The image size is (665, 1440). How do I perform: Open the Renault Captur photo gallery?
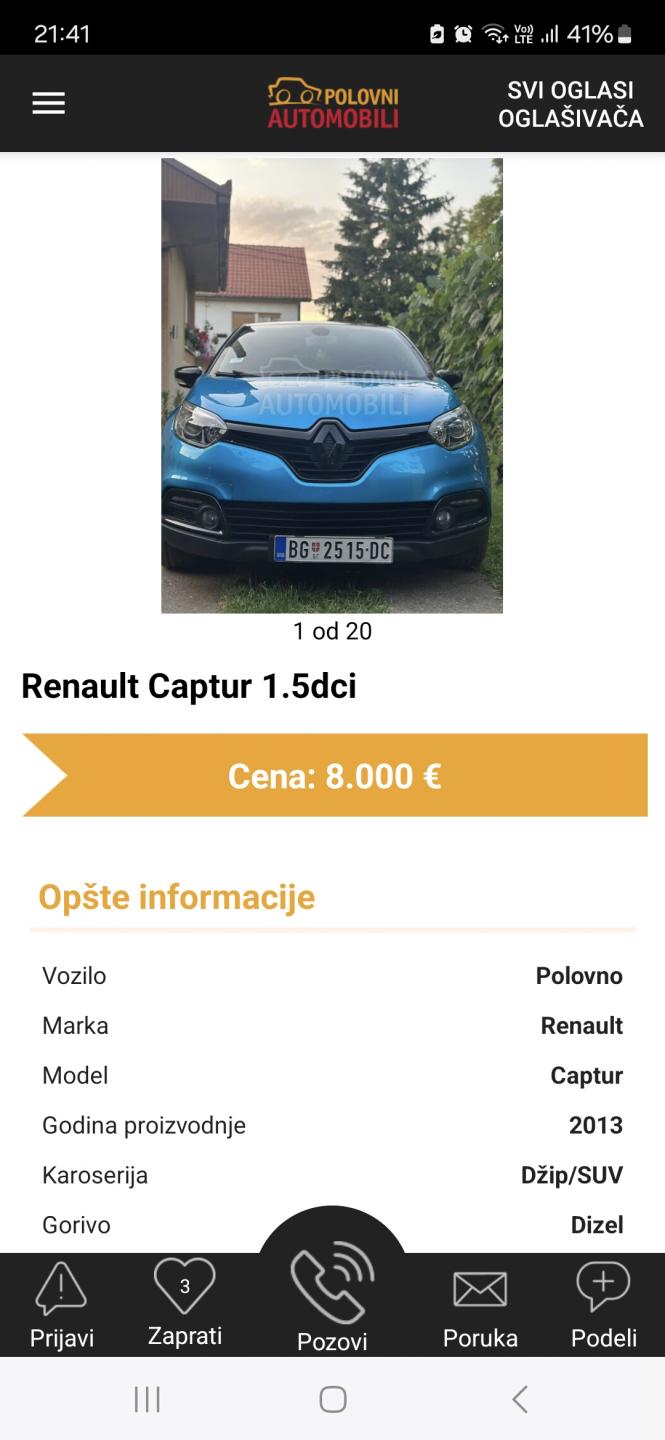click(x=332, y=385)
